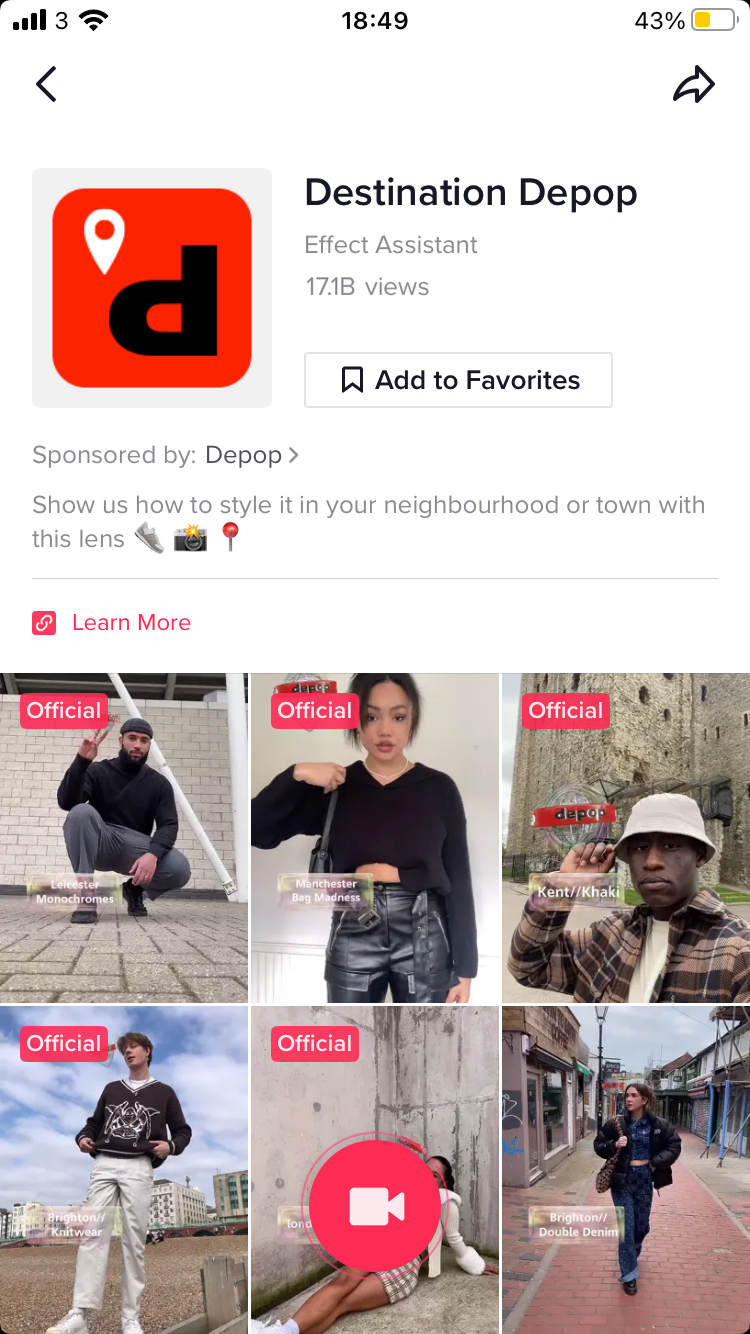Open the Brighton// Double Denim video

[x=626, y=1170]
